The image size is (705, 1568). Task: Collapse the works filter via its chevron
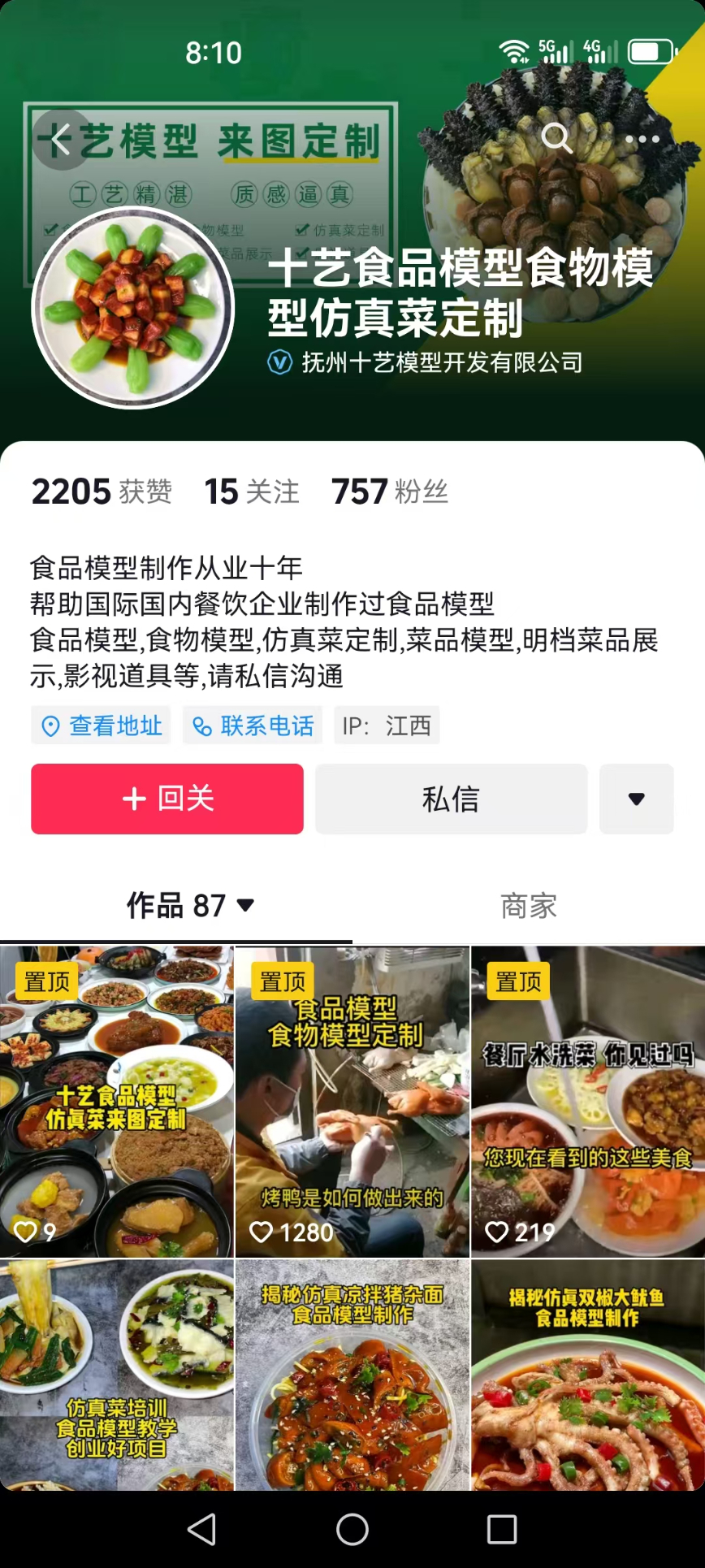[245, 906]
